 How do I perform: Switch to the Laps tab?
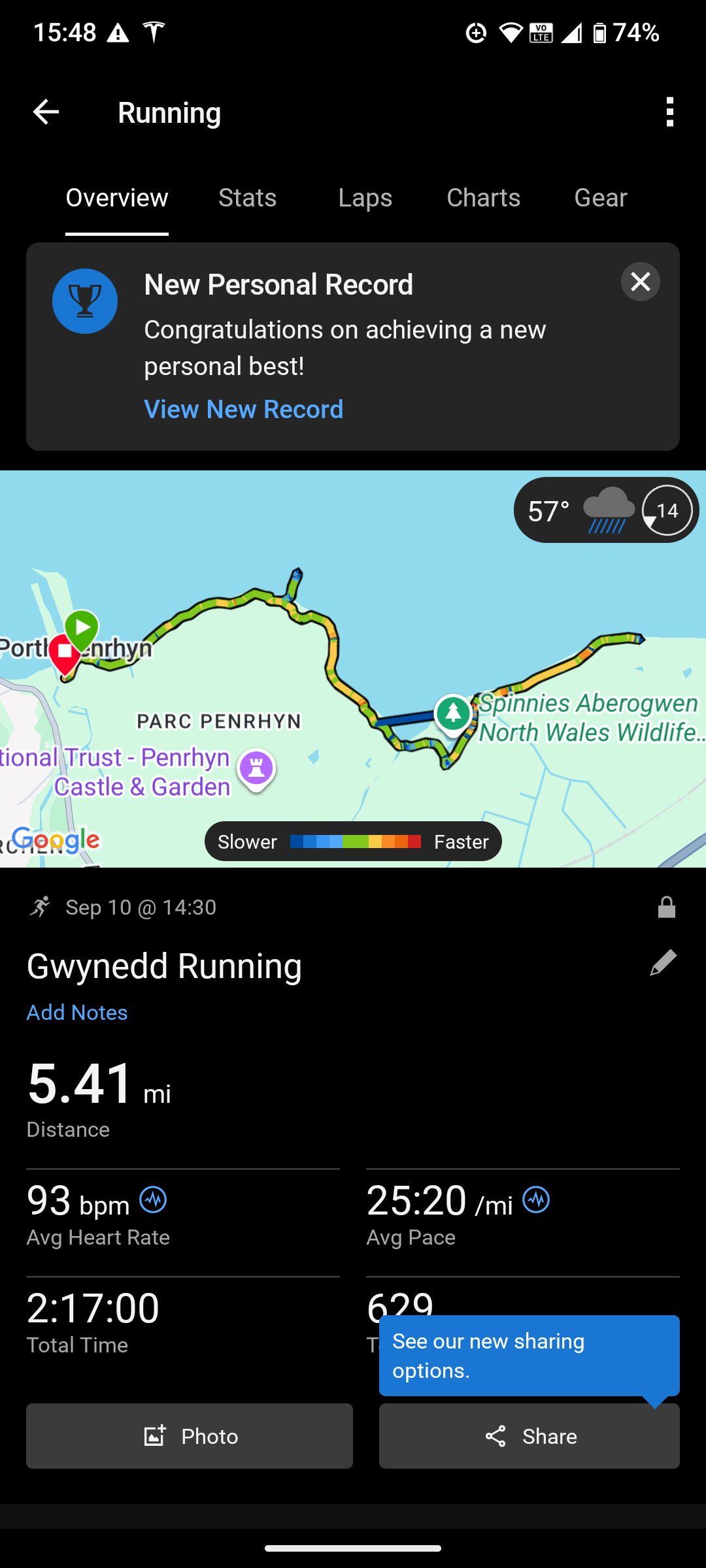[x=365, y=198]
